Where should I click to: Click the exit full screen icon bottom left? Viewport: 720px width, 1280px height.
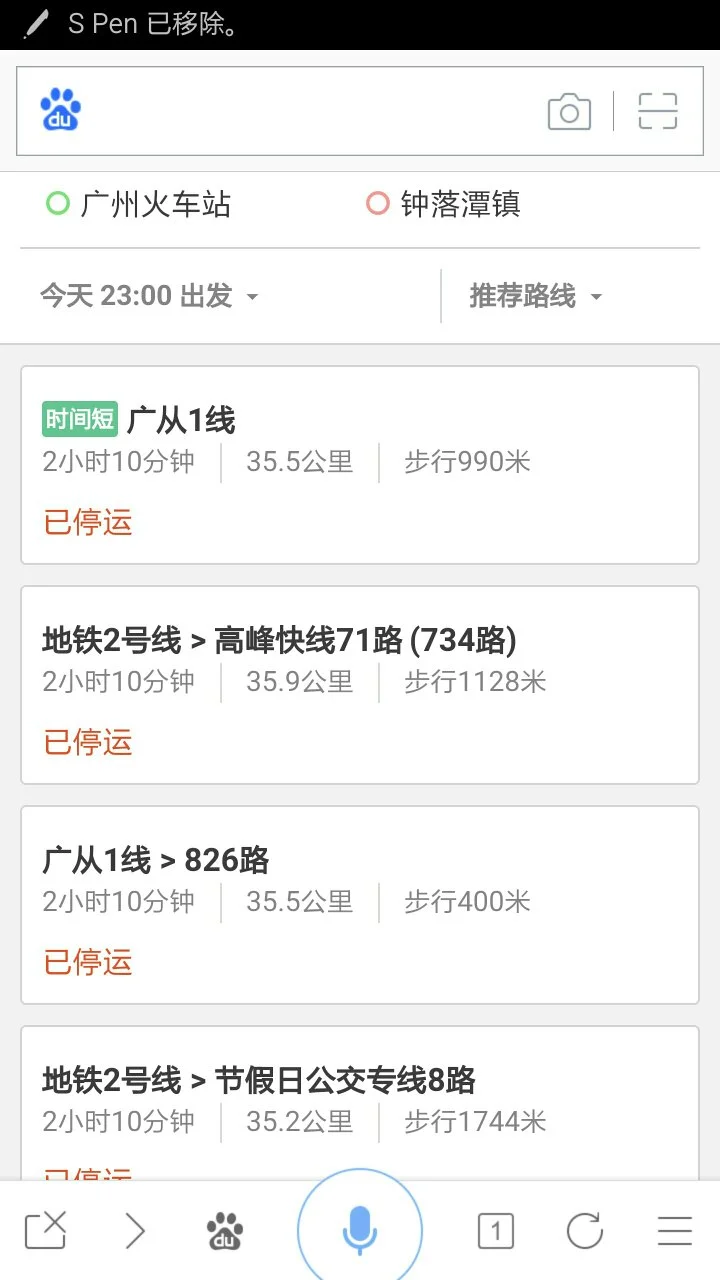(46, 1229)
